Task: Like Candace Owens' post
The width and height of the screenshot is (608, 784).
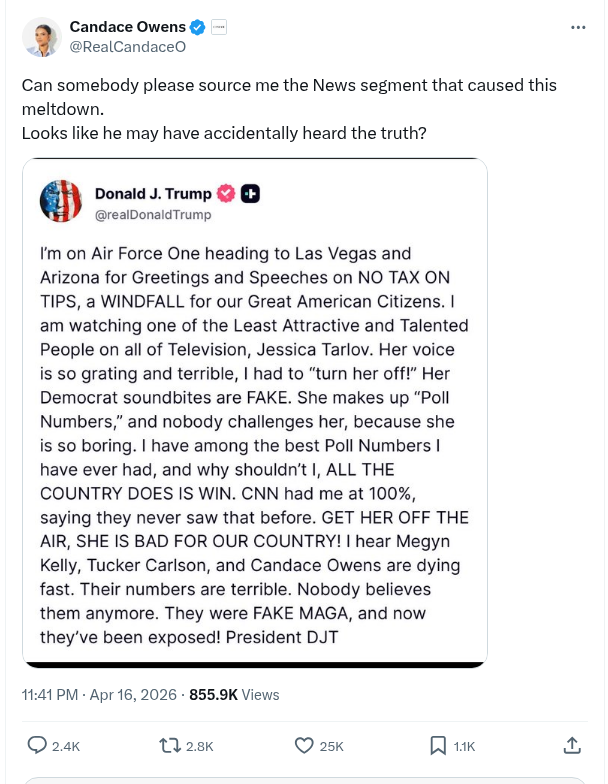Action: 306,745
